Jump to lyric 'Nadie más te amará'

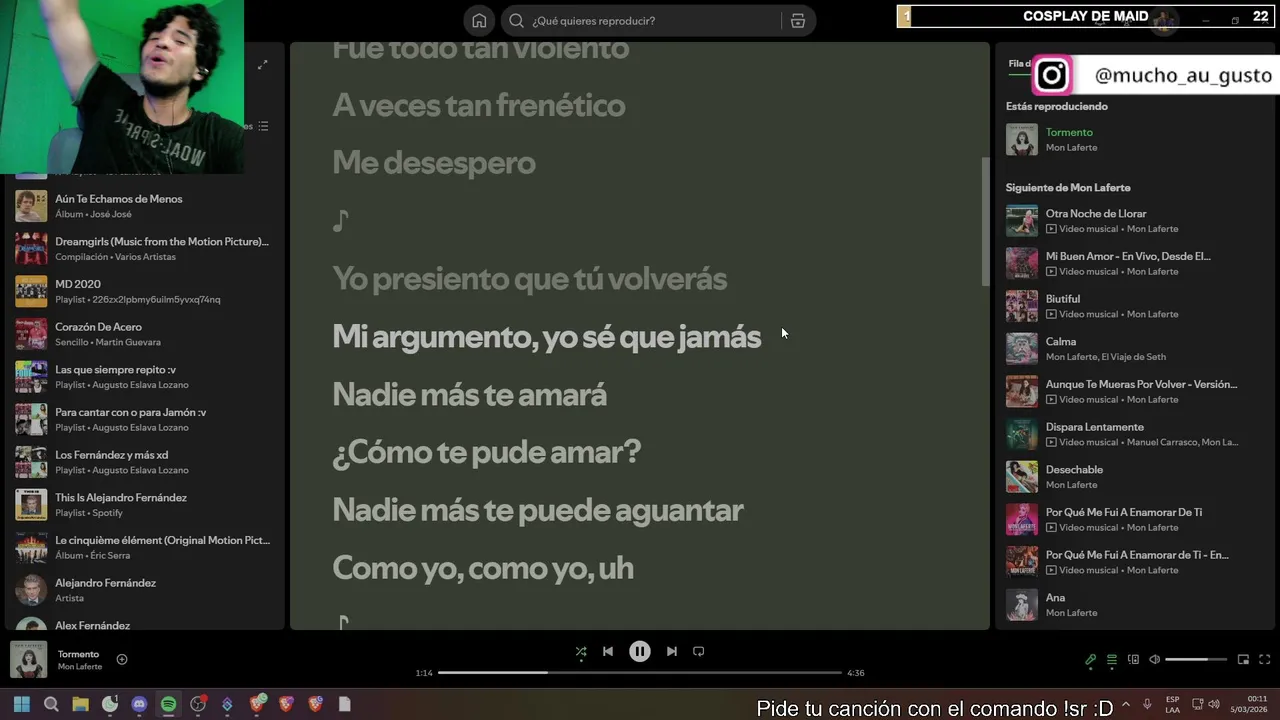click(x=469, y=395)
